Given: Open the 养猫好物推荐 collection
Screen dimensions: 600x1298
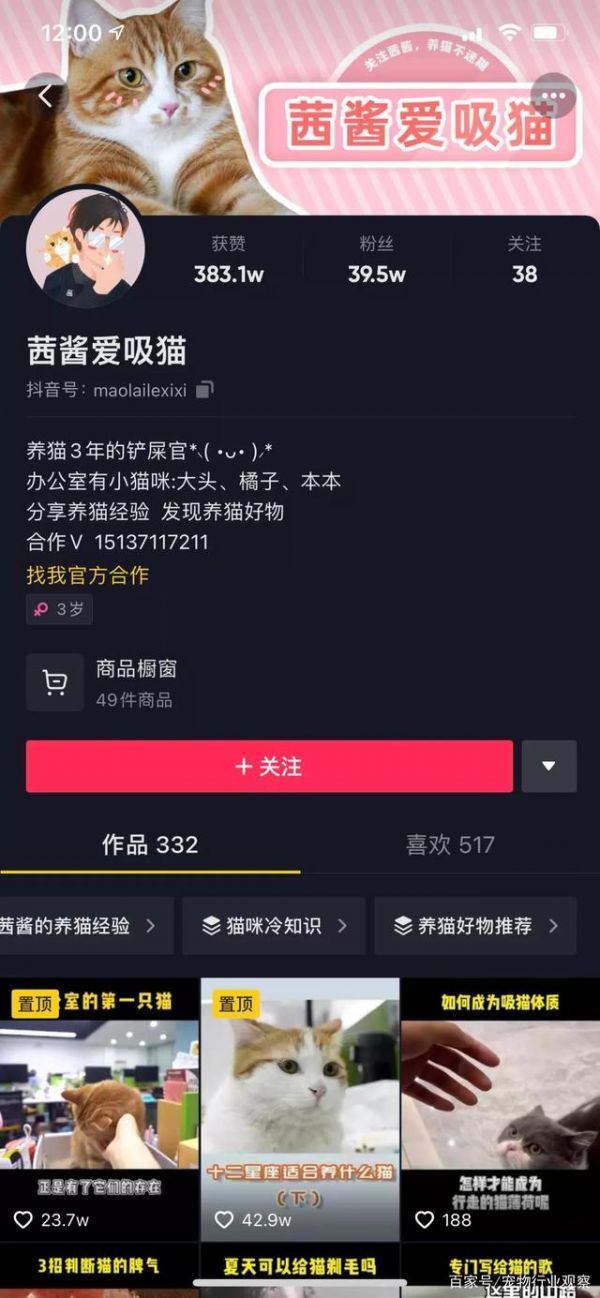Looking at the screenshot, I should point(475,926).
